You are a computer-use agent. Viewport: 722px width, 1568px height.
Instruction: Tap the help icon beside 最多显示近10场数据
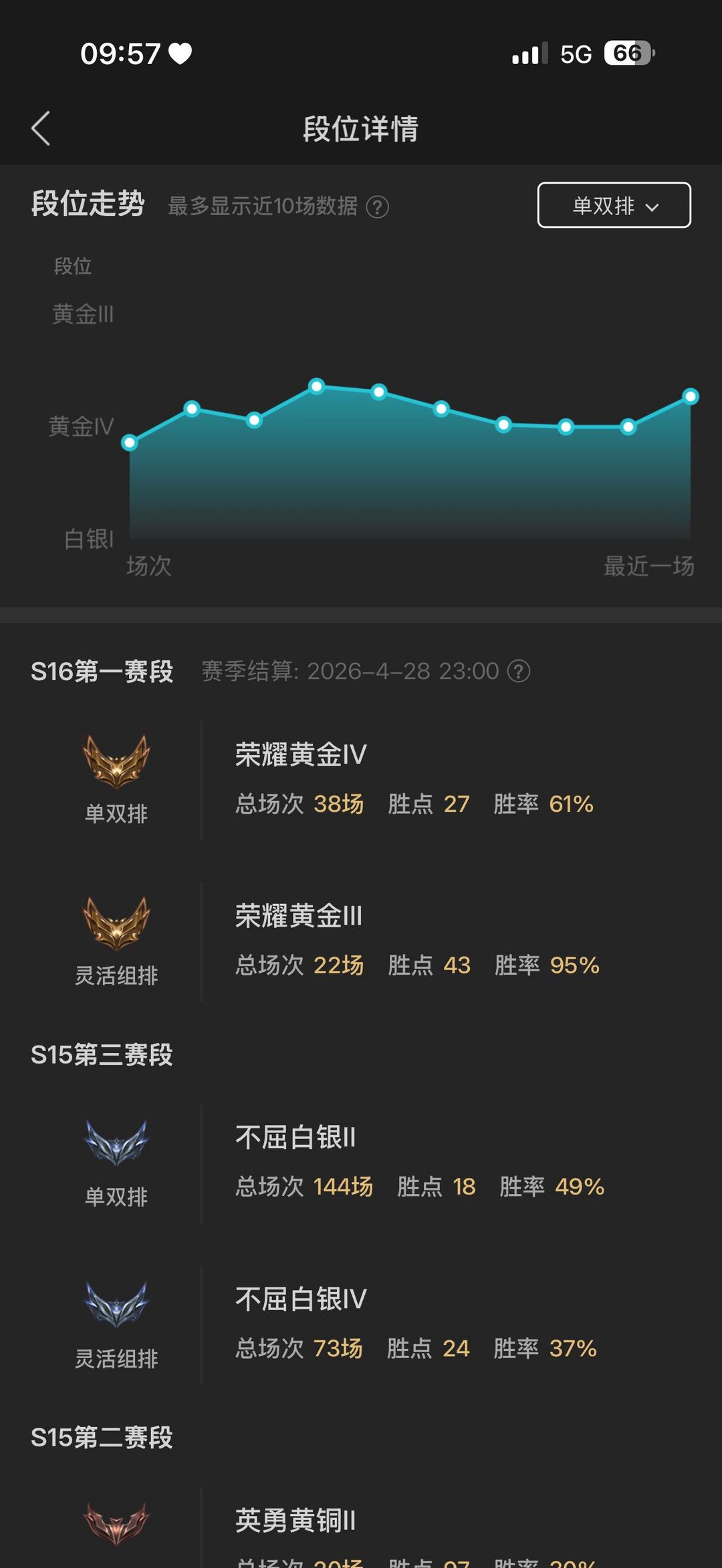point(378,207)
